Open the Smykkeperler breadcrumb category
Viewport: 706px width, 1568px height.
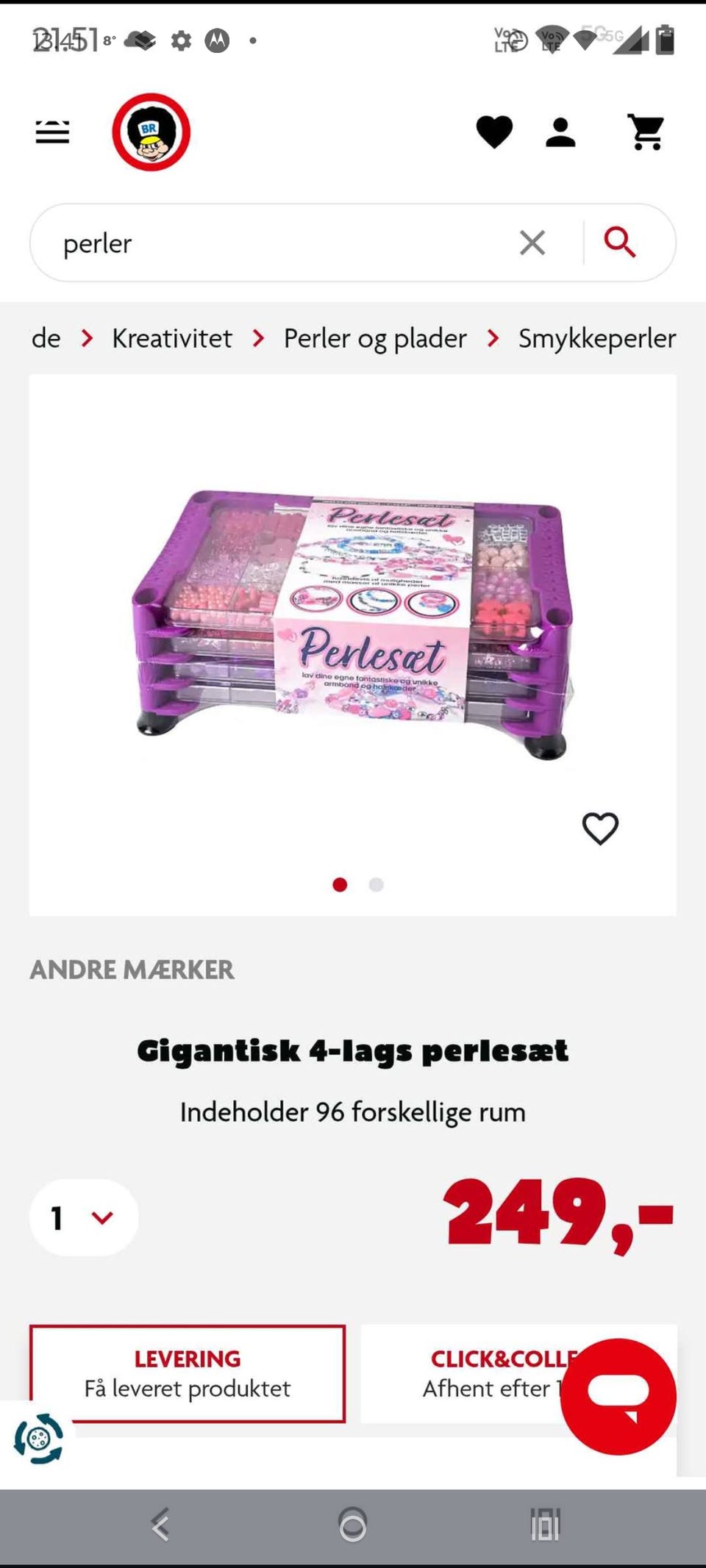[x=597, y=338]
